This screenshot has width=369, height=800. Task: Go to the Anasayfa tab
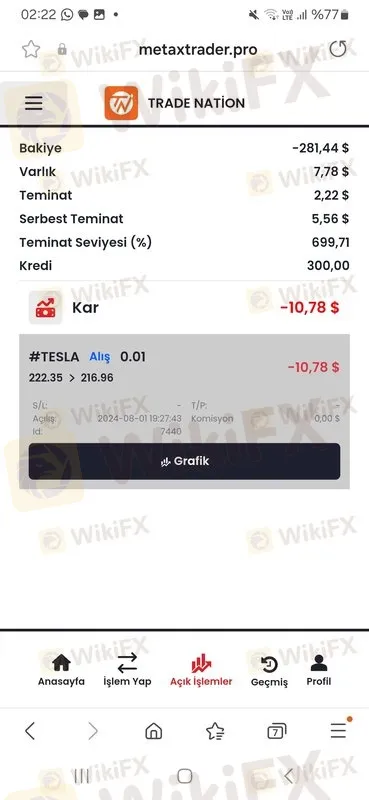click(61, 670)
